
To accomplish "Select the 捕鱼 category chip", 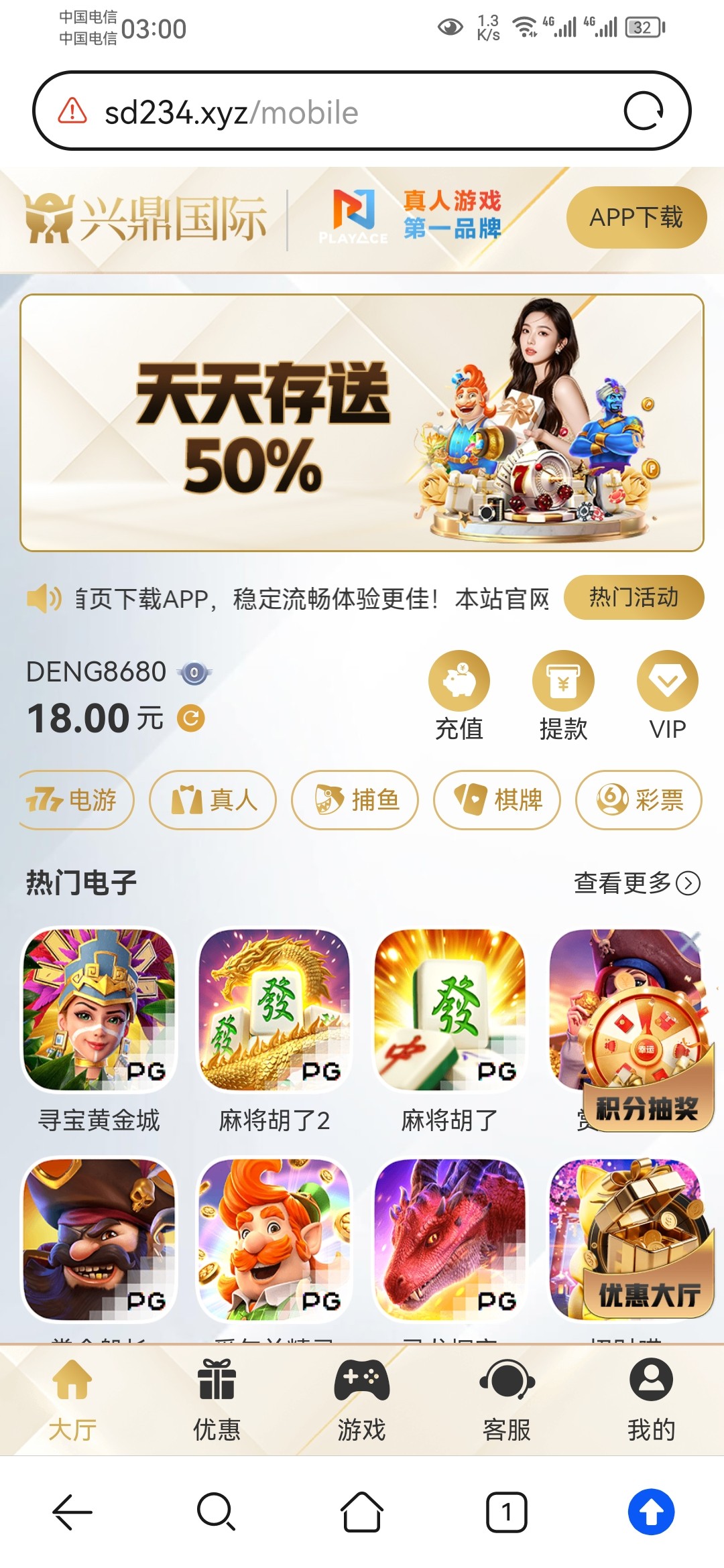I will pos(355,800).
